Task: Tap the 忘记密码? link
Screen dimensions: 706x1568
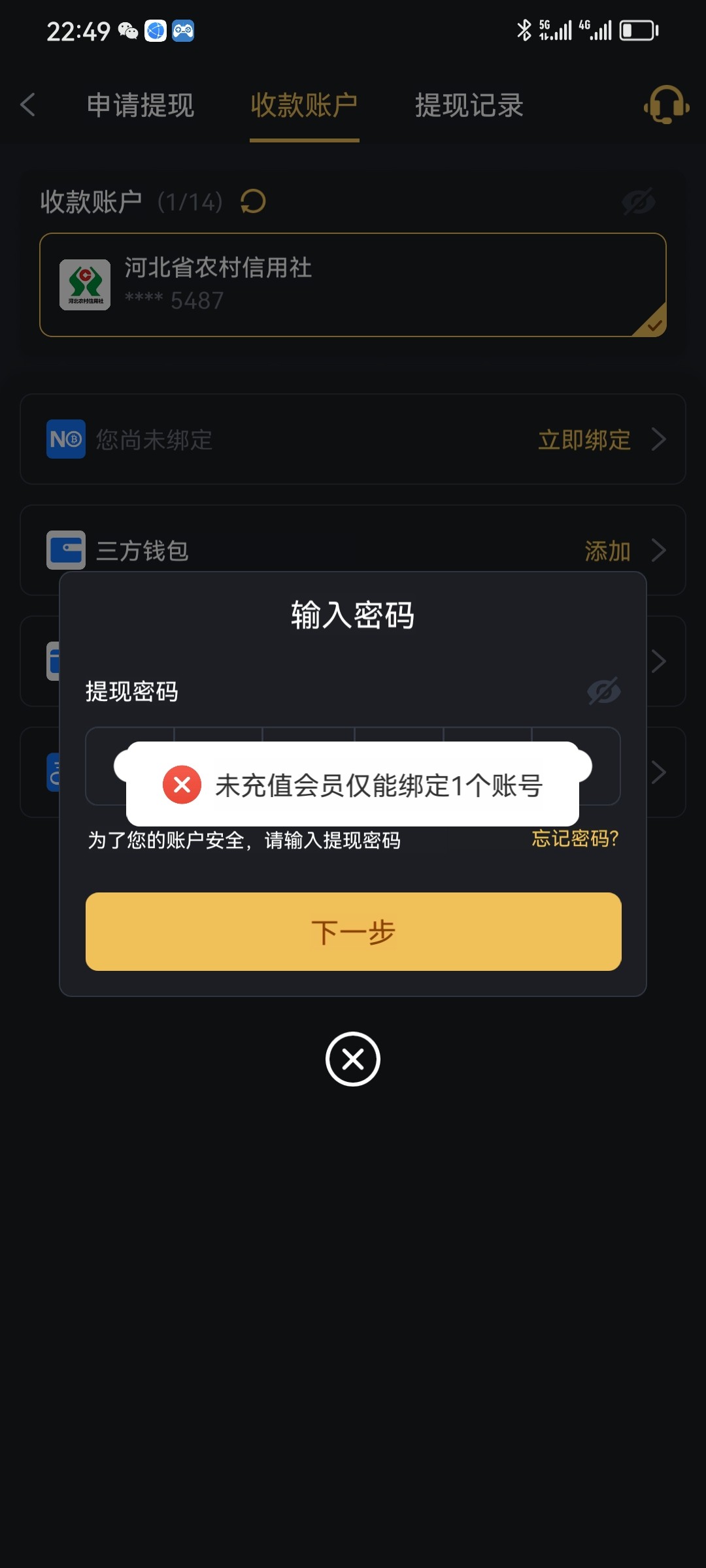Action: tap(575, 838)
